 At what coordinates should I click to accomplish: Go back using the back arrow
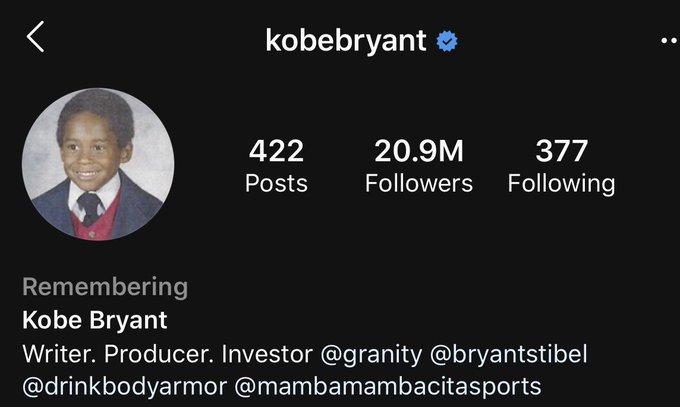tap(35, 39)
